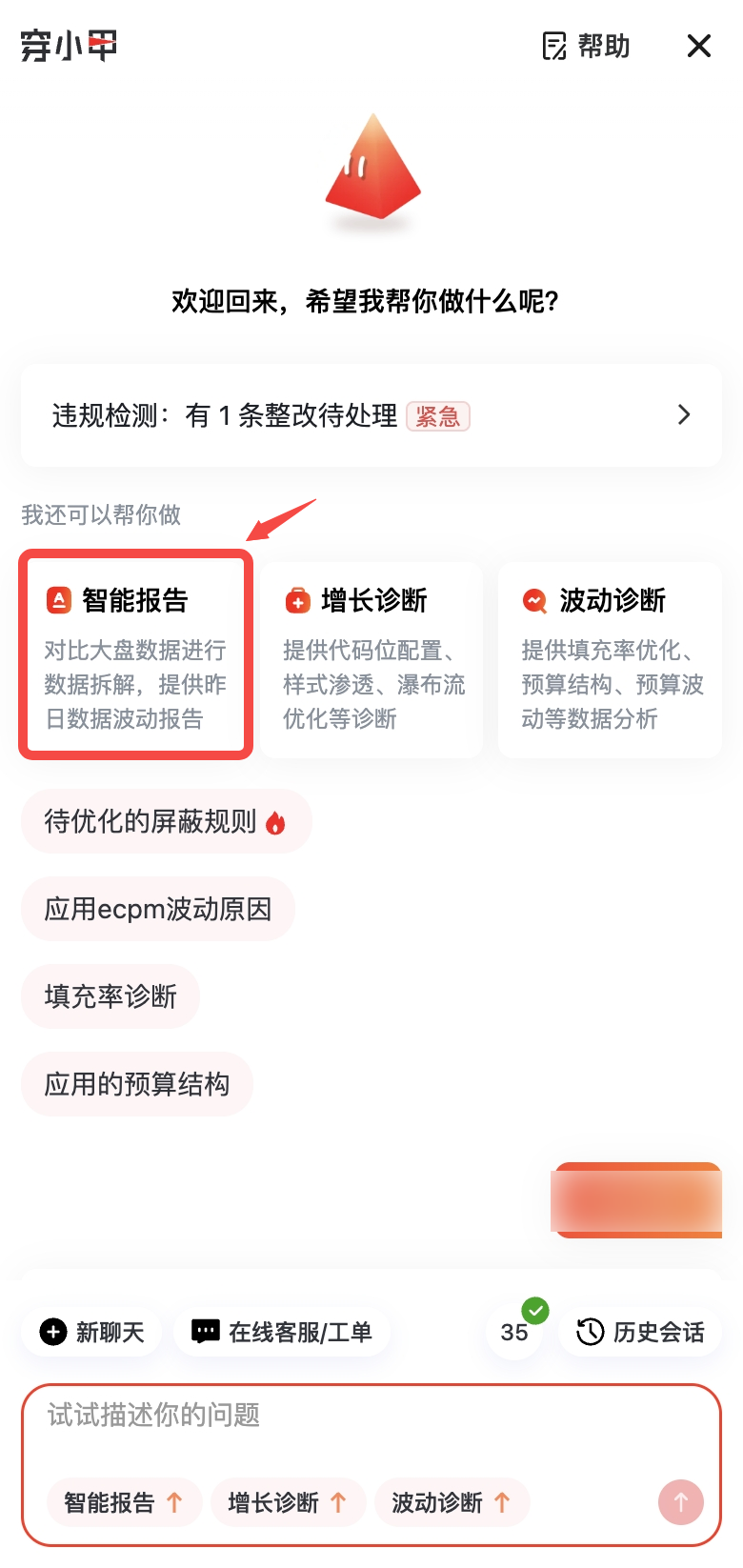Screen dimensions: 743x1568
Task: Tap the 35 counter badge button
Action: point(514,1332)
